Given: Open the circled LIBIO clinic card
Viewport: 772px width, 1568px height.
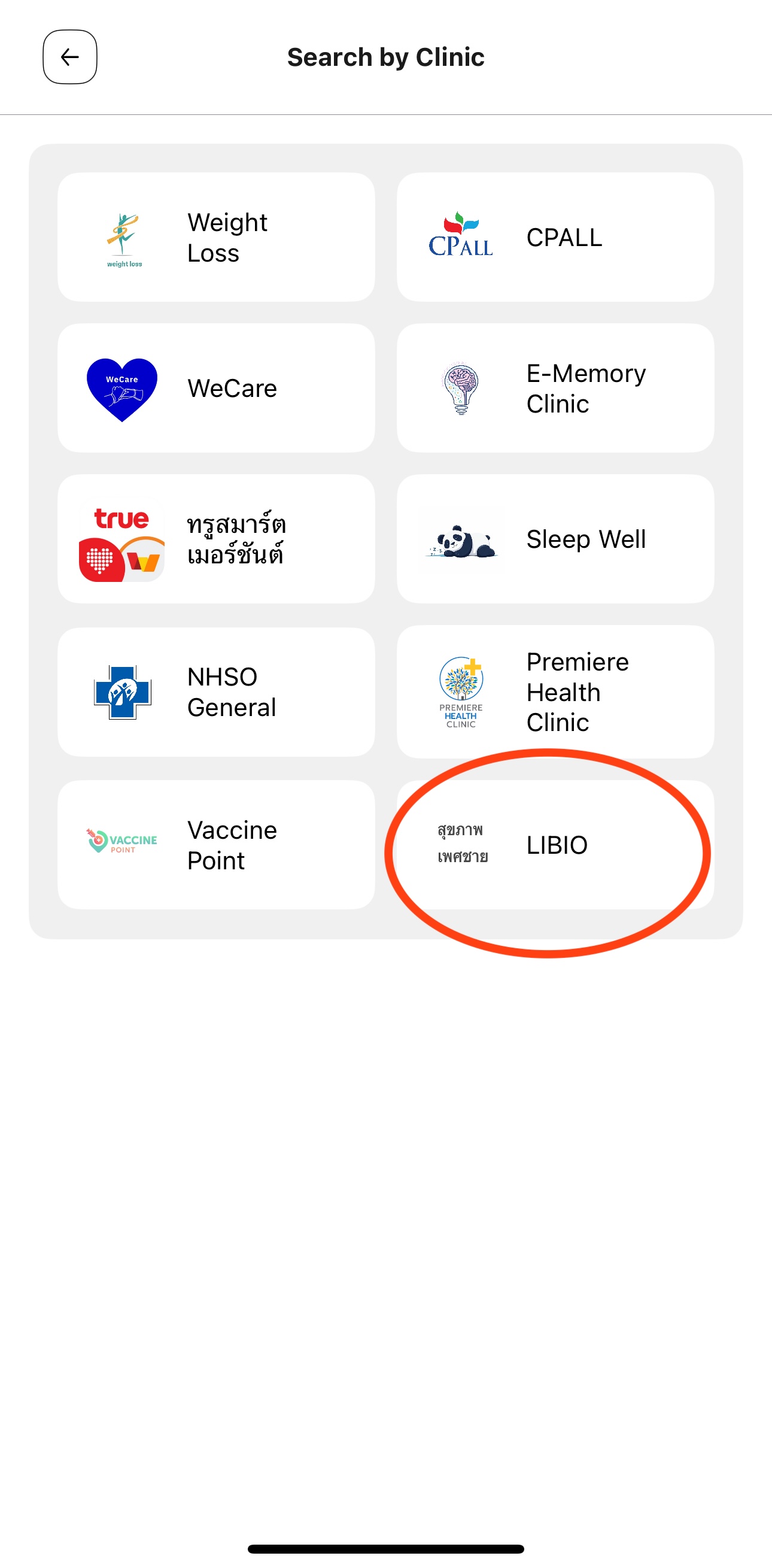Looking at the screenshot, I should coord(555,846).
